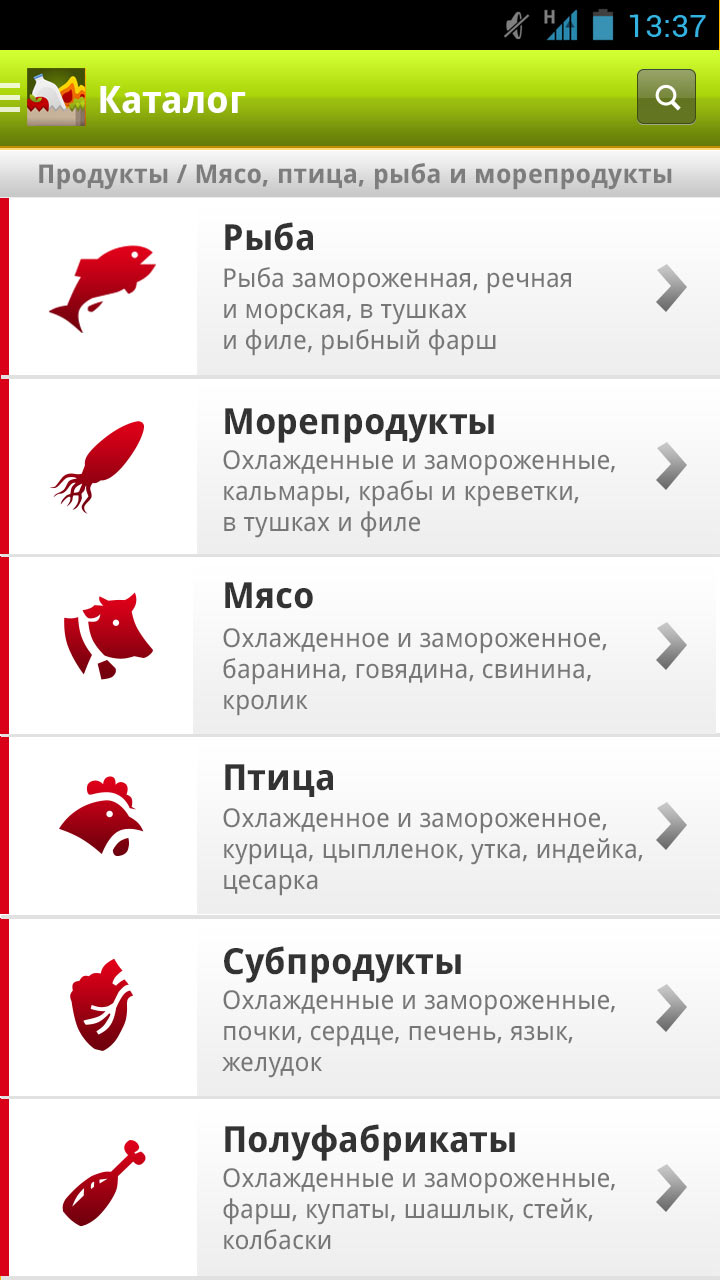Select the Морепродукты category
The height and width of the screenshot is (1280, 720).
tap(360, 467)
